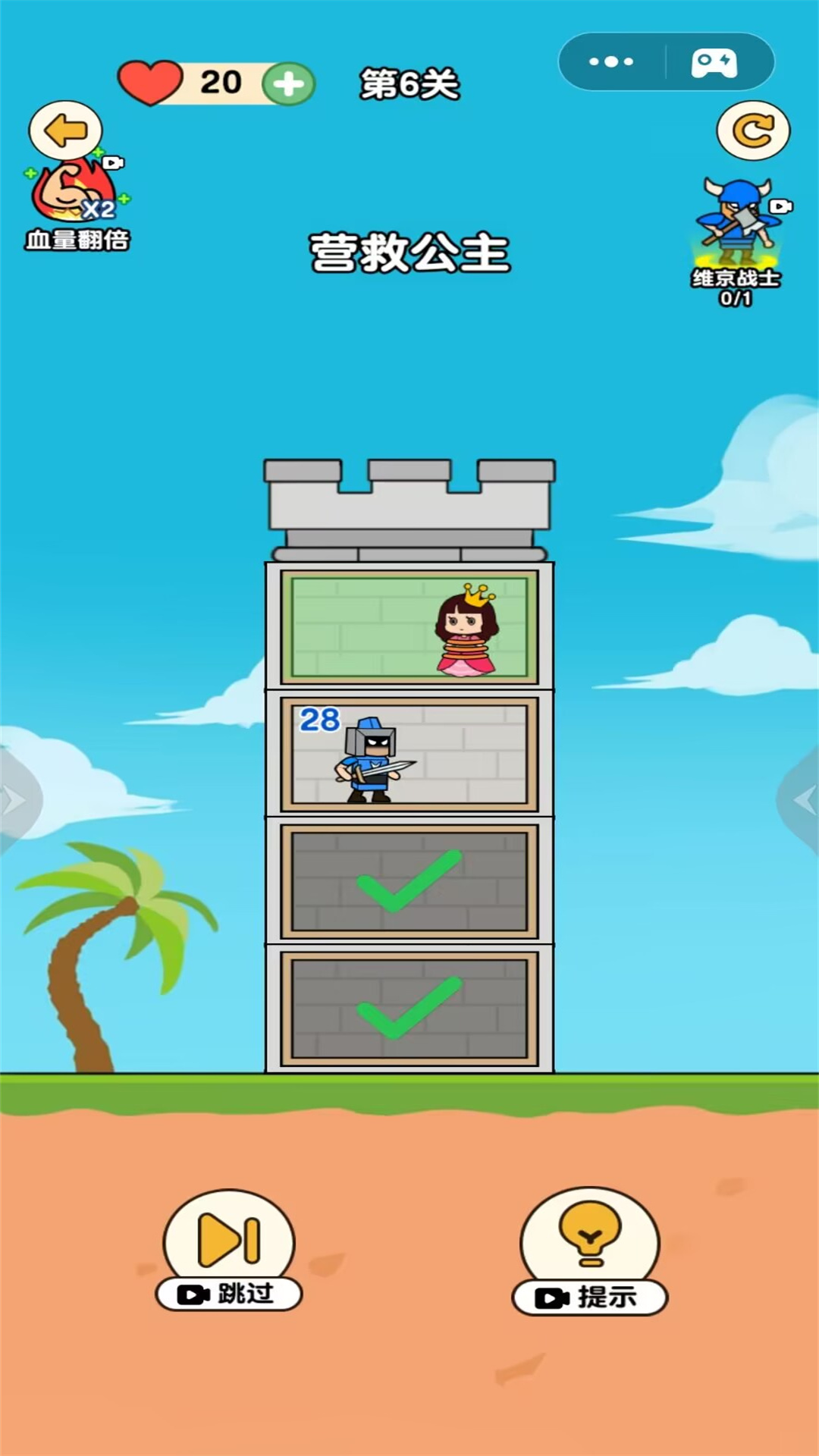Open the game controller icon
The width and height of the screenshot is (819, 1456).
tap(714, 62)
